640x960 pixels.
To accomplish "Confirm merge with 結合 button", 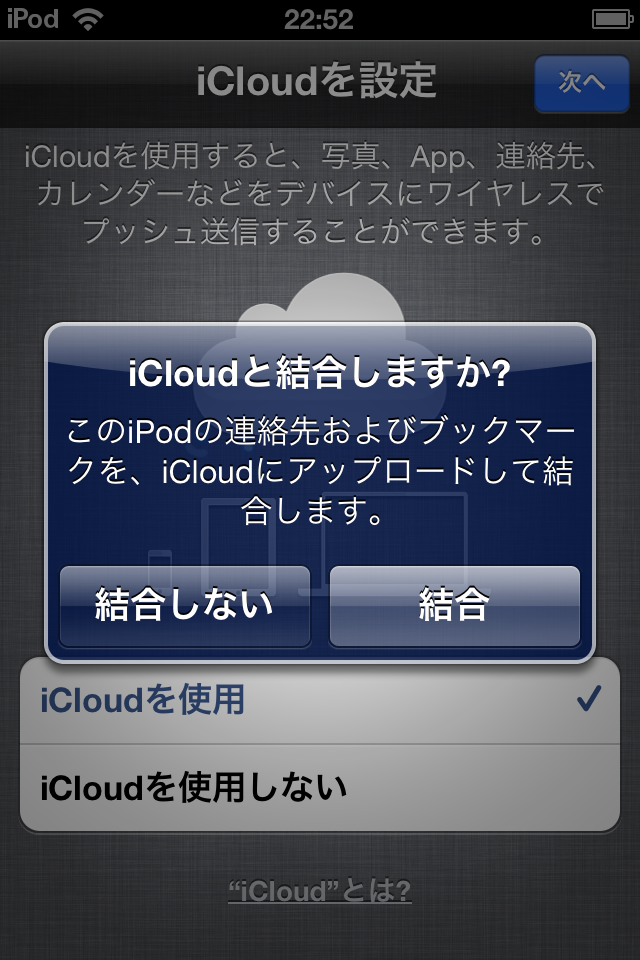I will coord(455,605).
